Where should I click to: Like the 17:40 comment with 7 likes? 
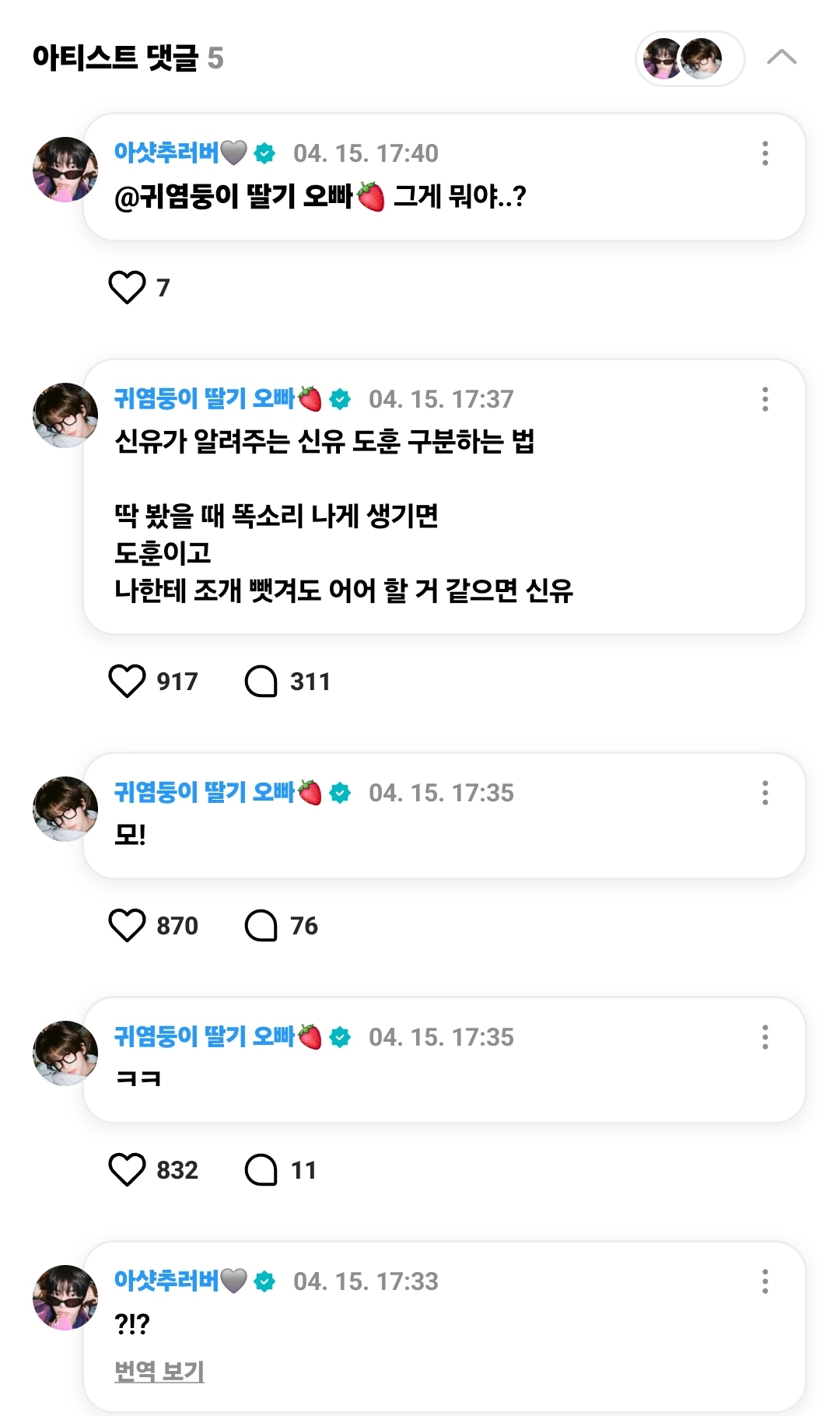(127, 287)
